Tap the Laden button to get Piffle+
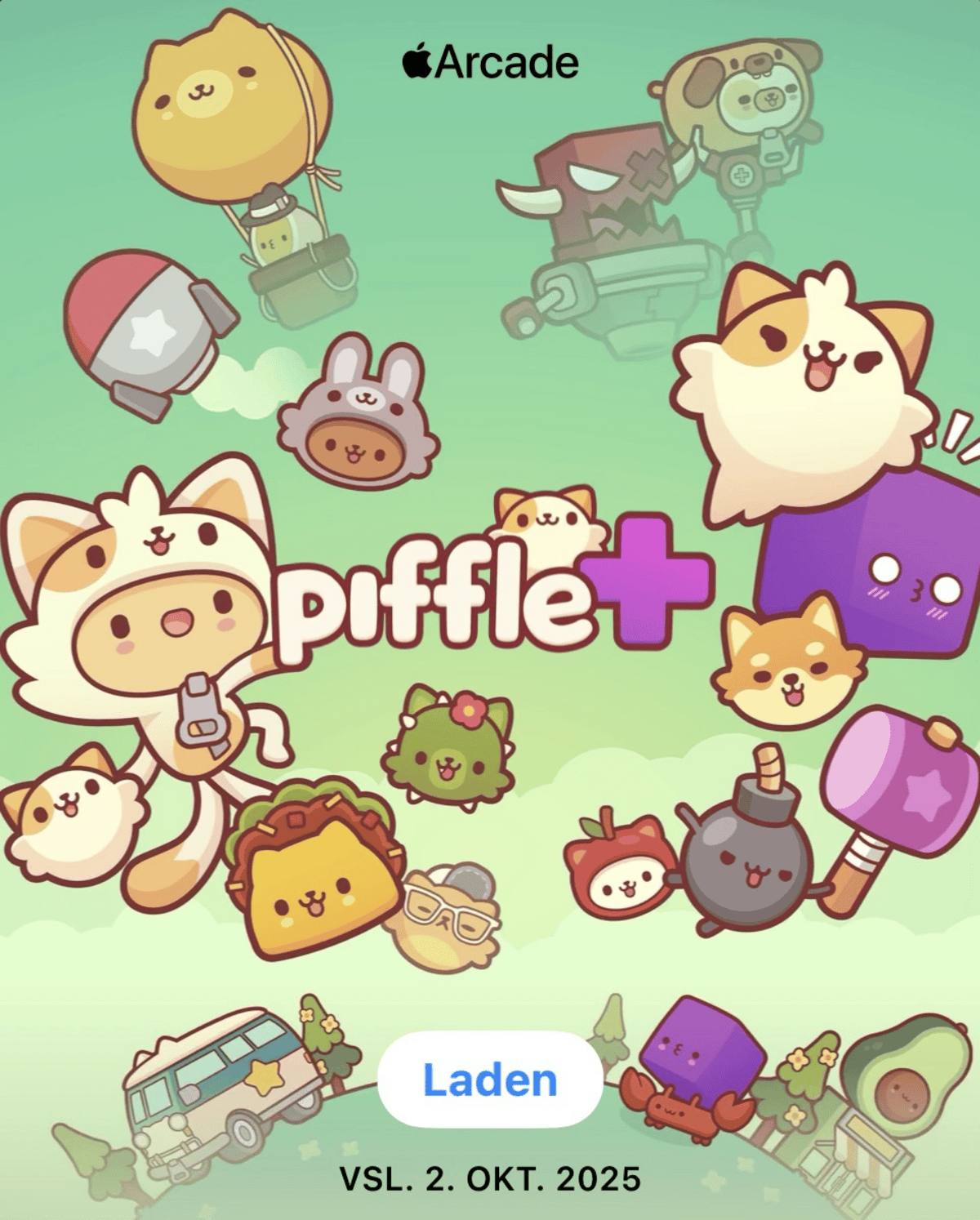980x1220 pixels. [490, 1080]
